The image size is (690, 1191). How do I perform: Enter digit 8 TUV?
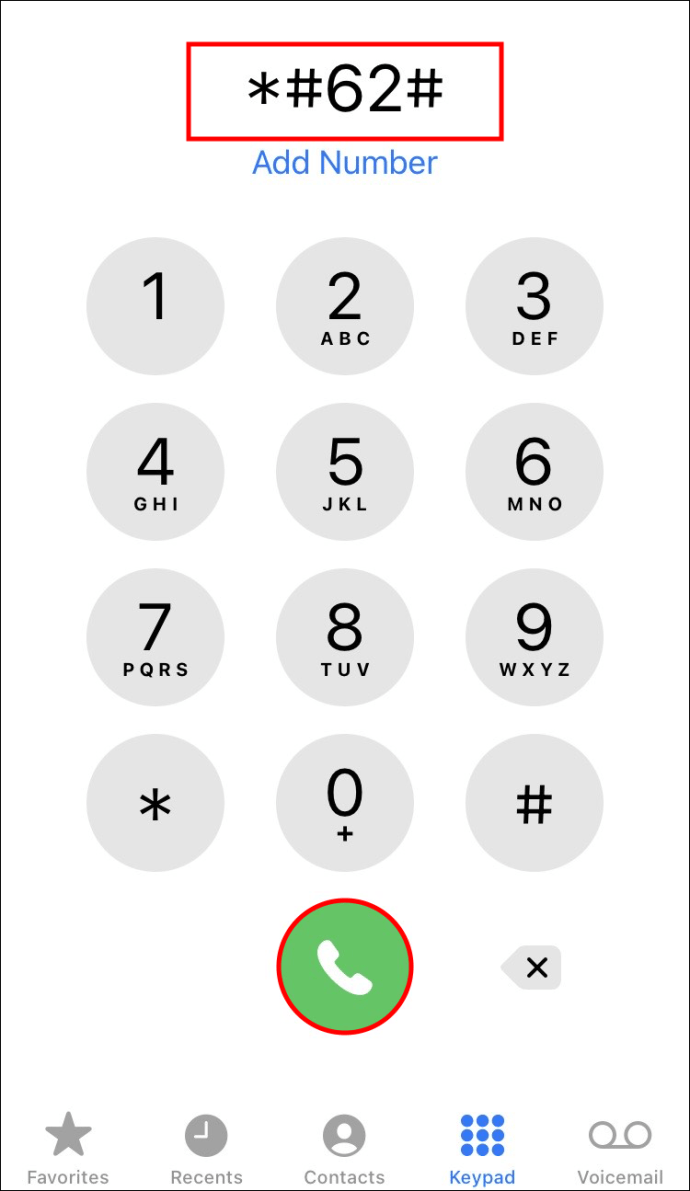(345, 637)
